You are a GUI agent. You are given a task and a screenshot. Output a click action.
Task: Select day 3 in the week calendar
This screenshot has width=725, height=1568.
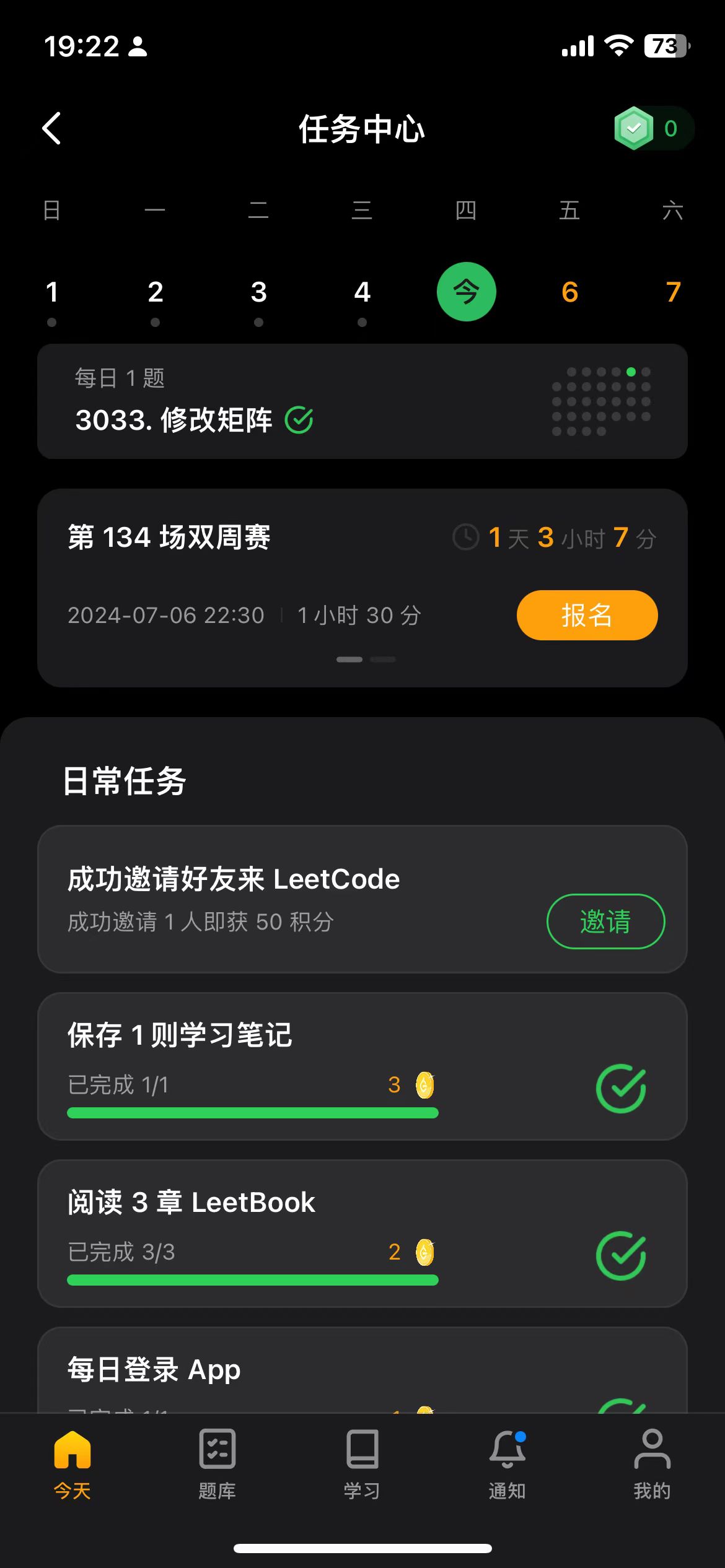tap(259, 292)
